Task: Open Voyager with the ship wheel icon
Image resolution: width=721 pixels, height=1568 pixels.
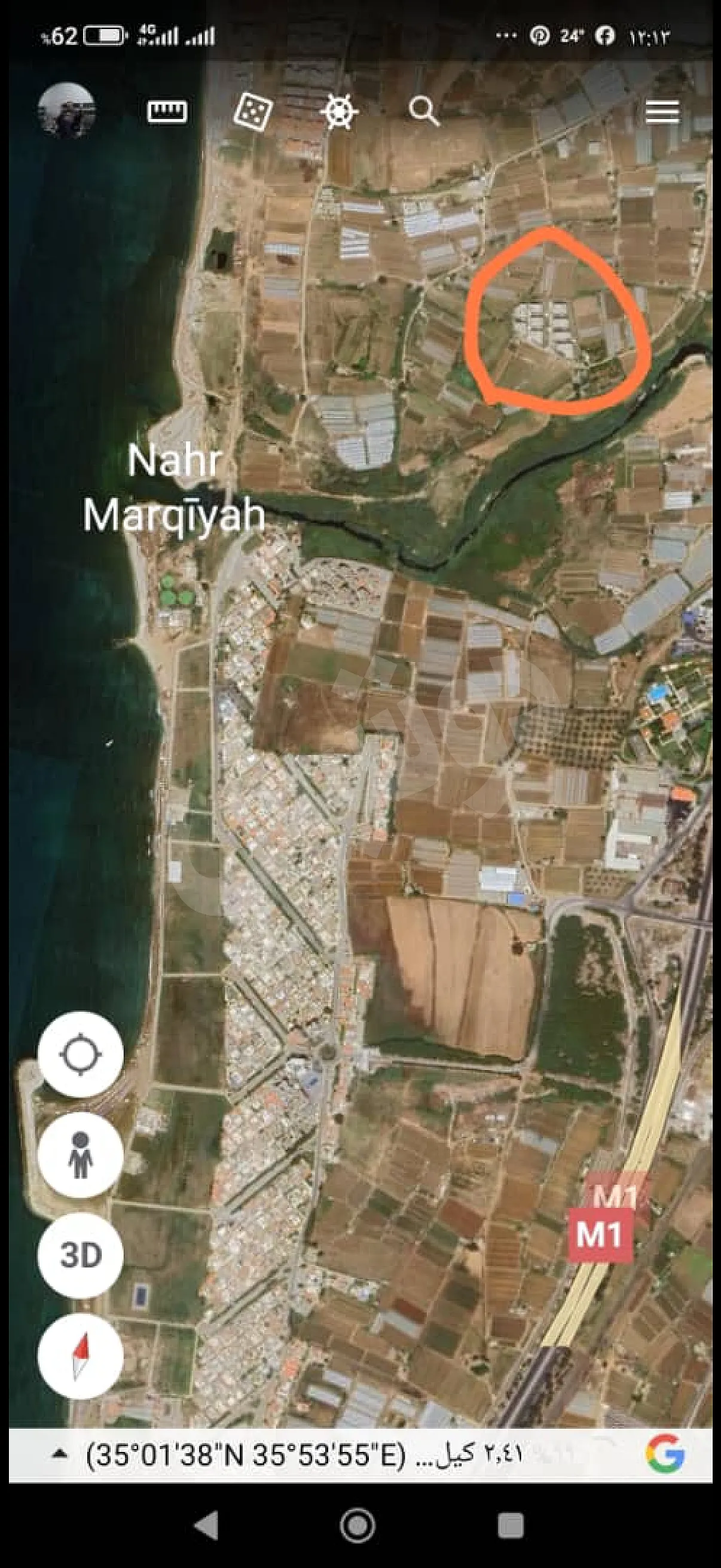Action: click(x=339, y=112)
